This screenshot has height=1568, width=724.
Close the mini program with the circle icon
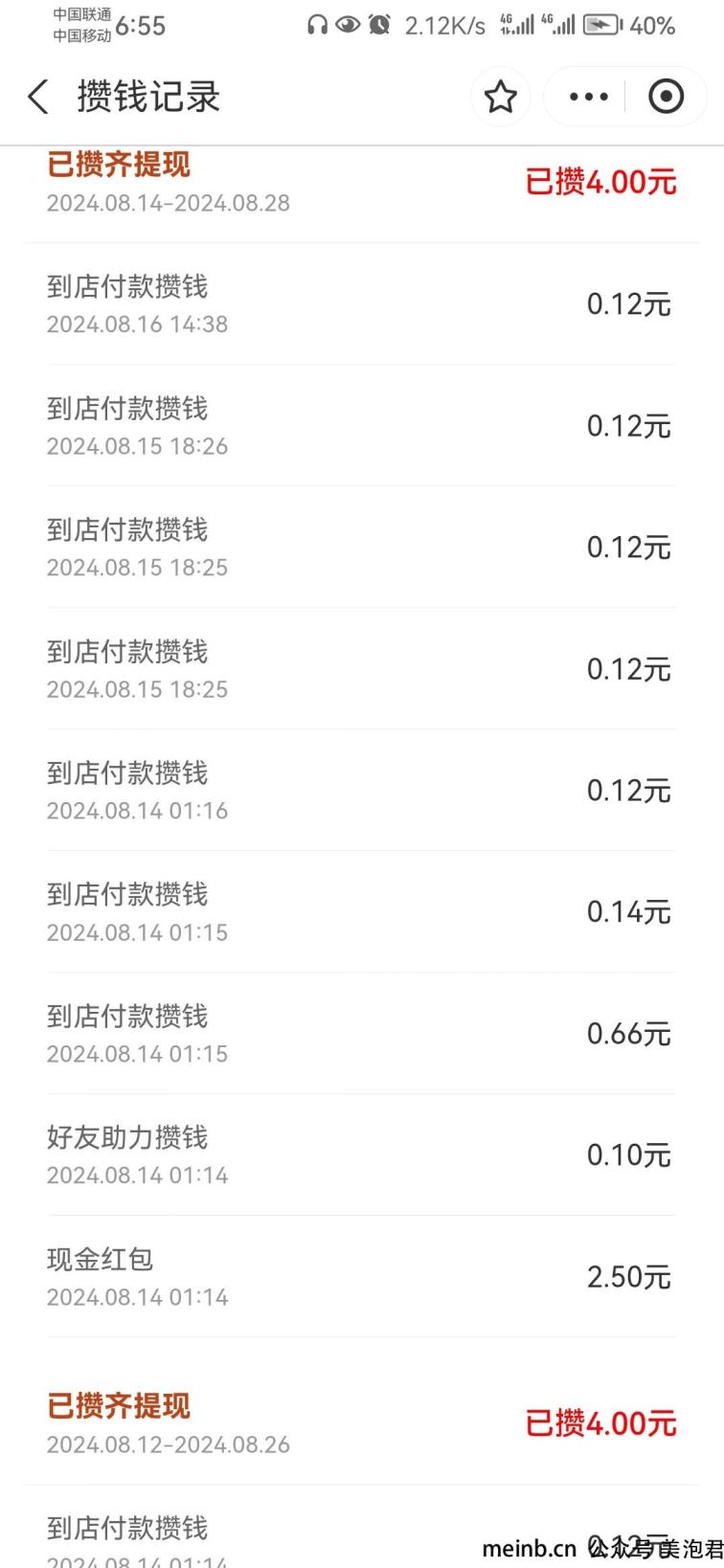click(666, 97)
